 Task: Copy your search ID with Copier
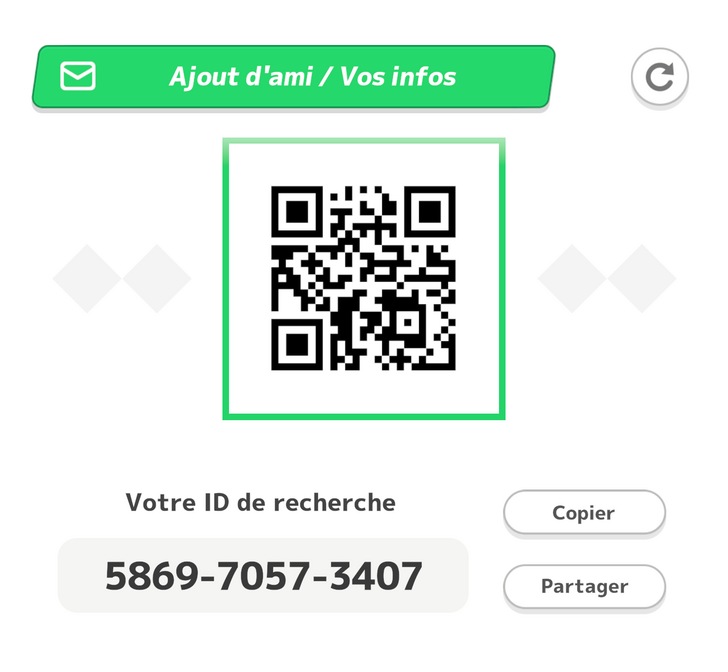pyautogui.click(x=584, y=513)
